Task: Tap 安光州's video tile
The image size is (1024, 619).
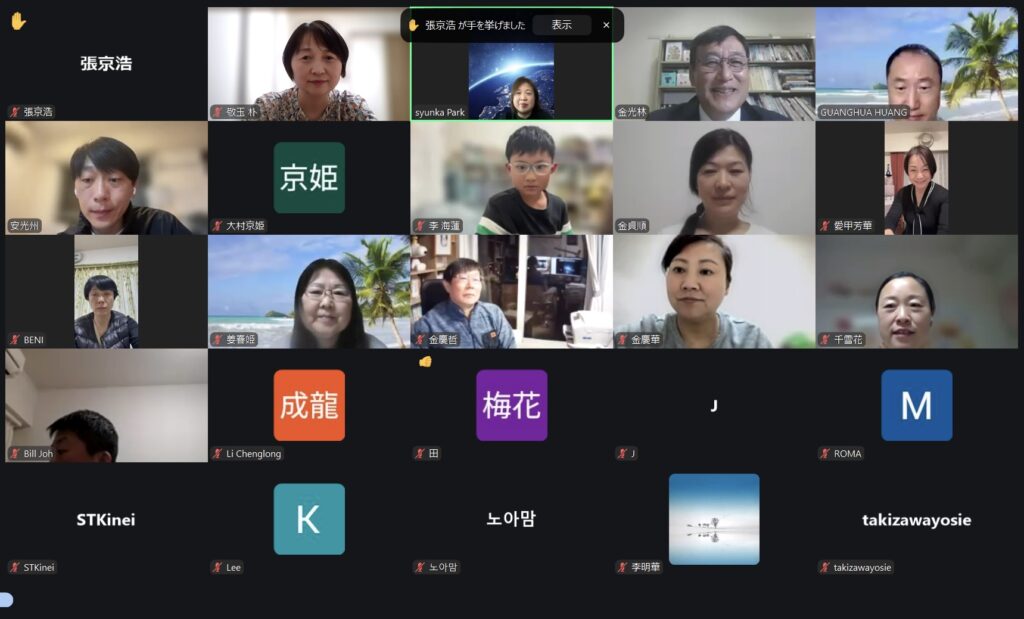Action: pos(105,178)
